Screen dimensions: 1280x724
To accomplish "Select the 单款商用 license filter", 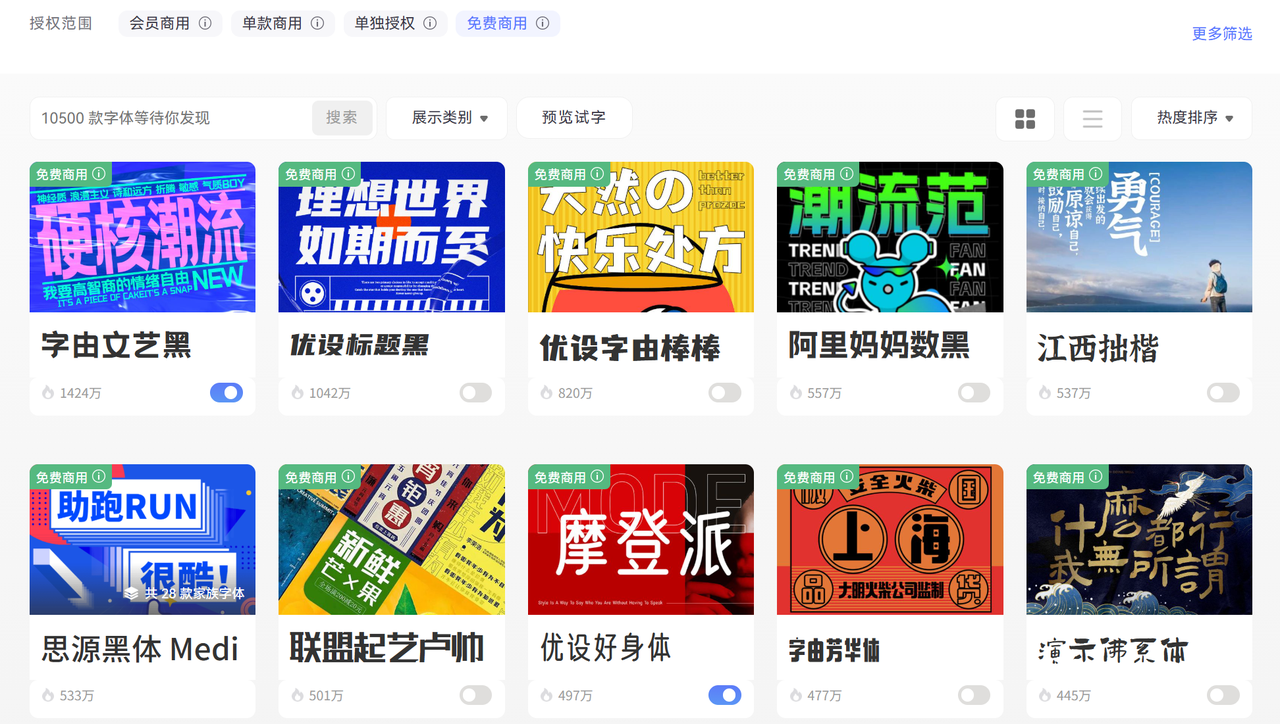I will (x=272, y=23).
